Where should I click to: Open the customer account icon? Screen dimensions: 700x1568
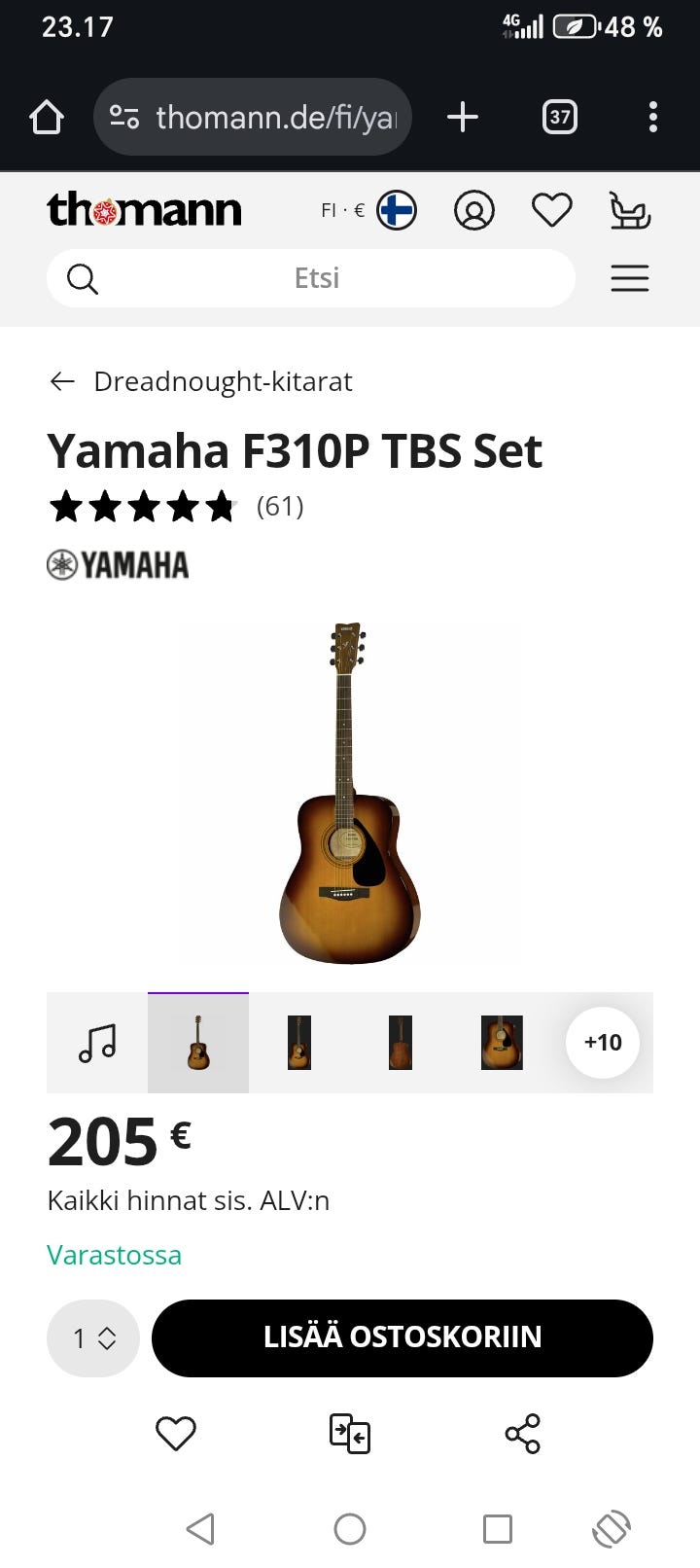[473, 210]
